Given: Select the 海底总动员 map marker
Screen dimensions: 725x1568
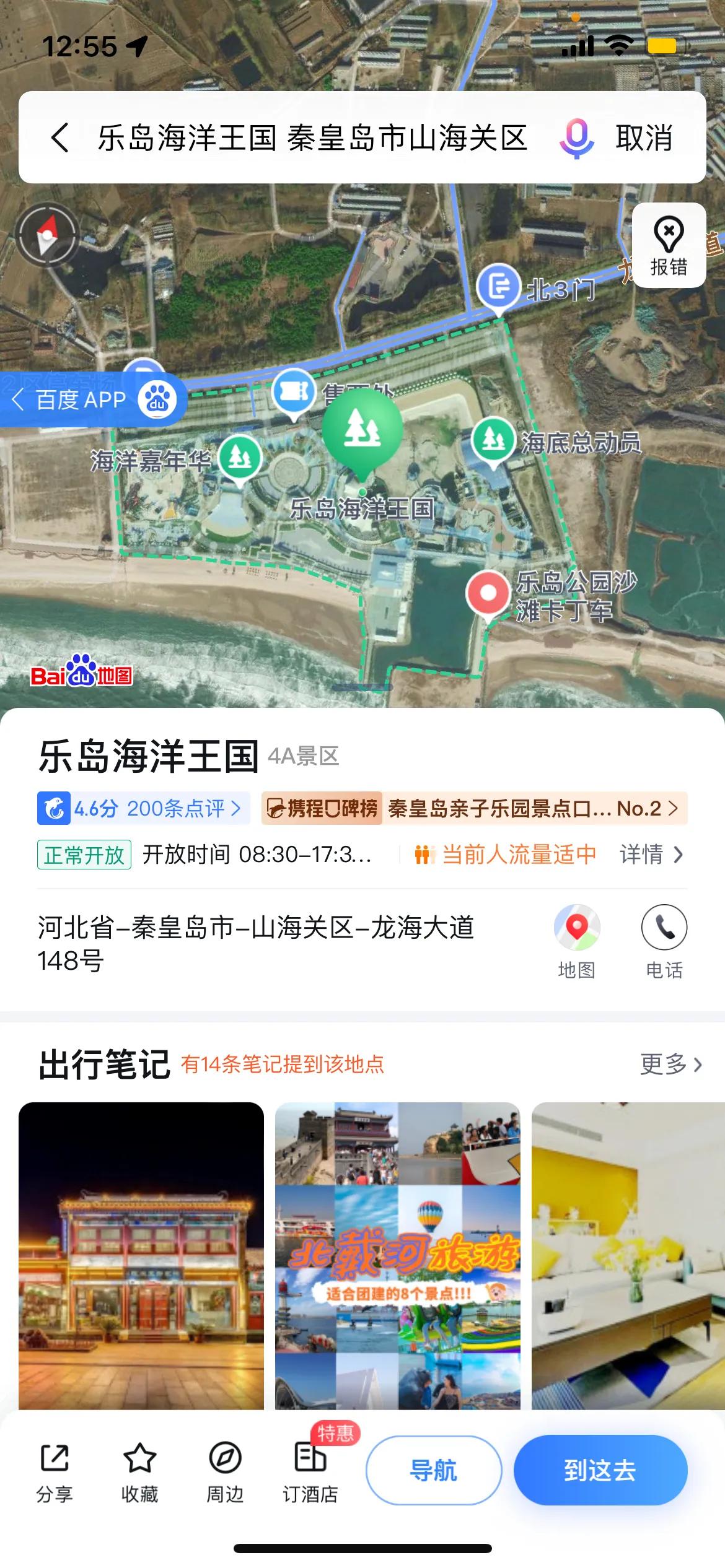Looking at the screenshot, I should 494,440.
